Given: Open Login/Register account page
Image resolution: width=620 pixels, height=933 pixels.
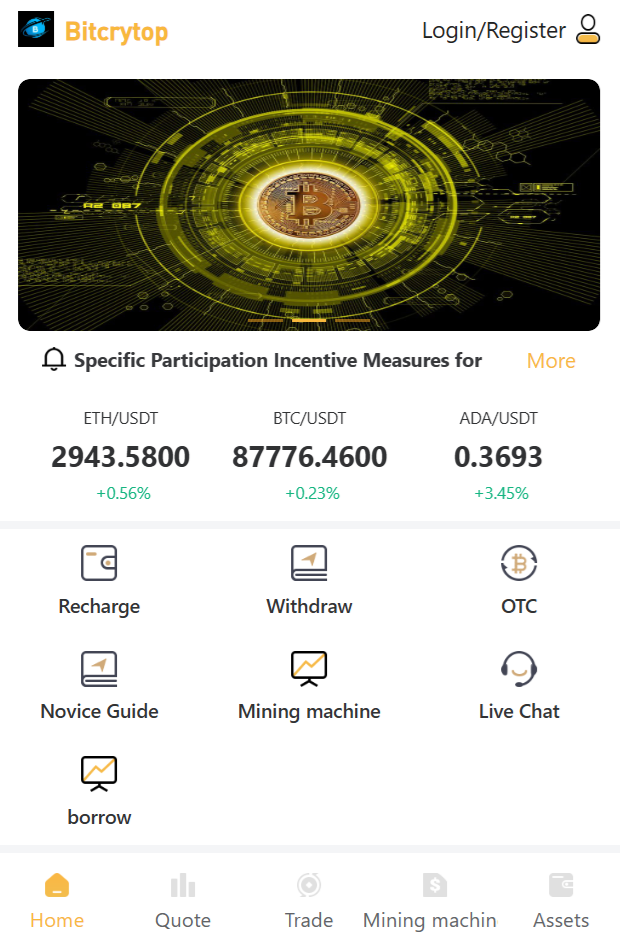Looking at the screenshot, I should (x=510, y=31).
